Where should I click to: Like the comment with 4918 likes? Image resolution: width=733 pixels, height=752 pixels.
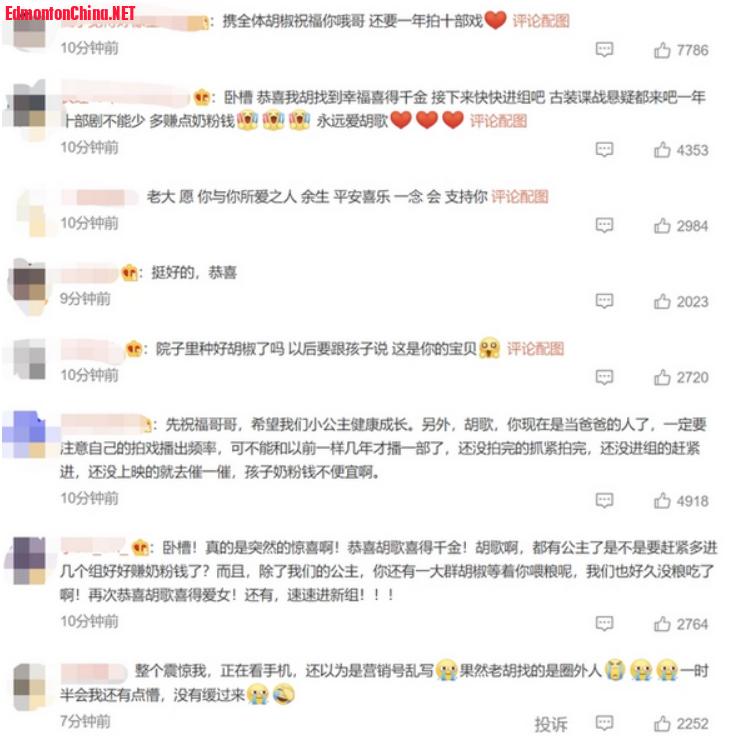tap(662, 500)
